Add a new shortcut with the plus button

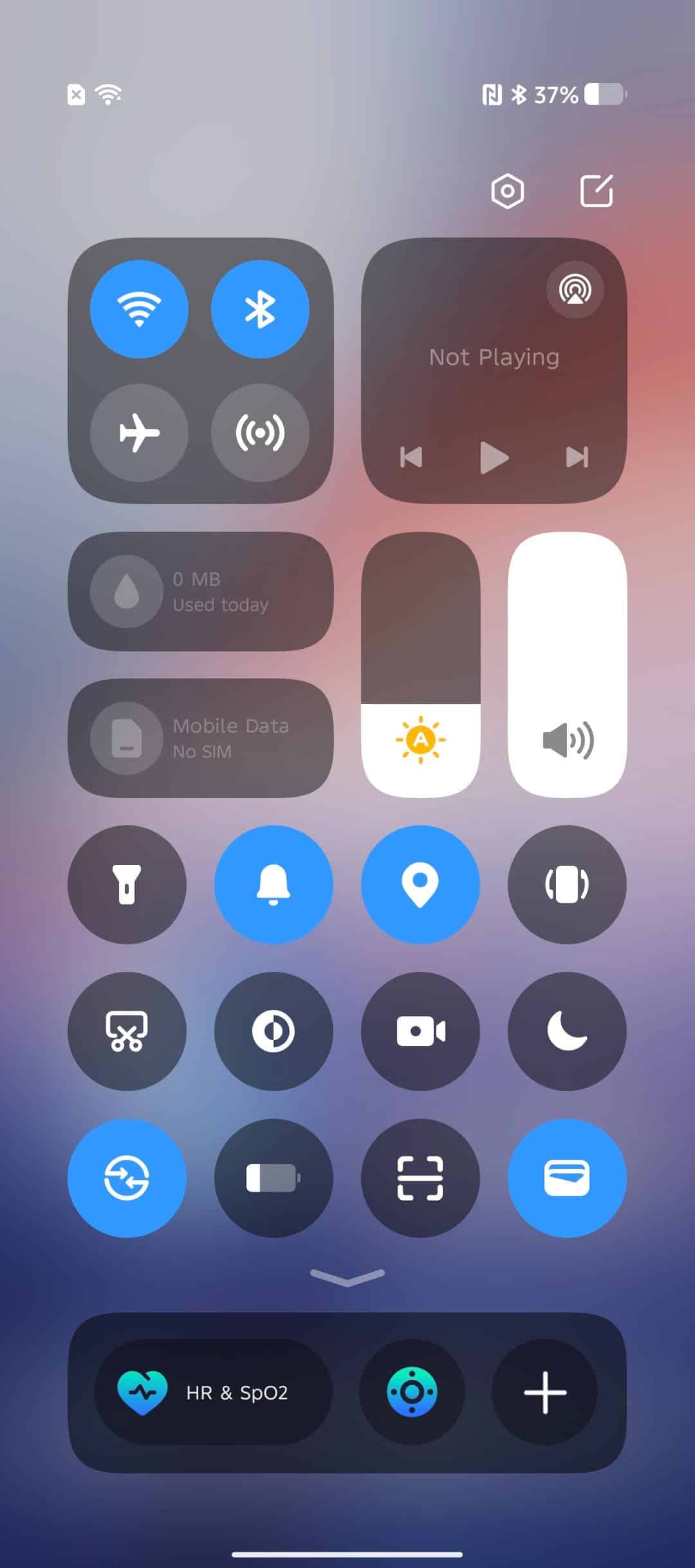click(x=544, y=1392)
